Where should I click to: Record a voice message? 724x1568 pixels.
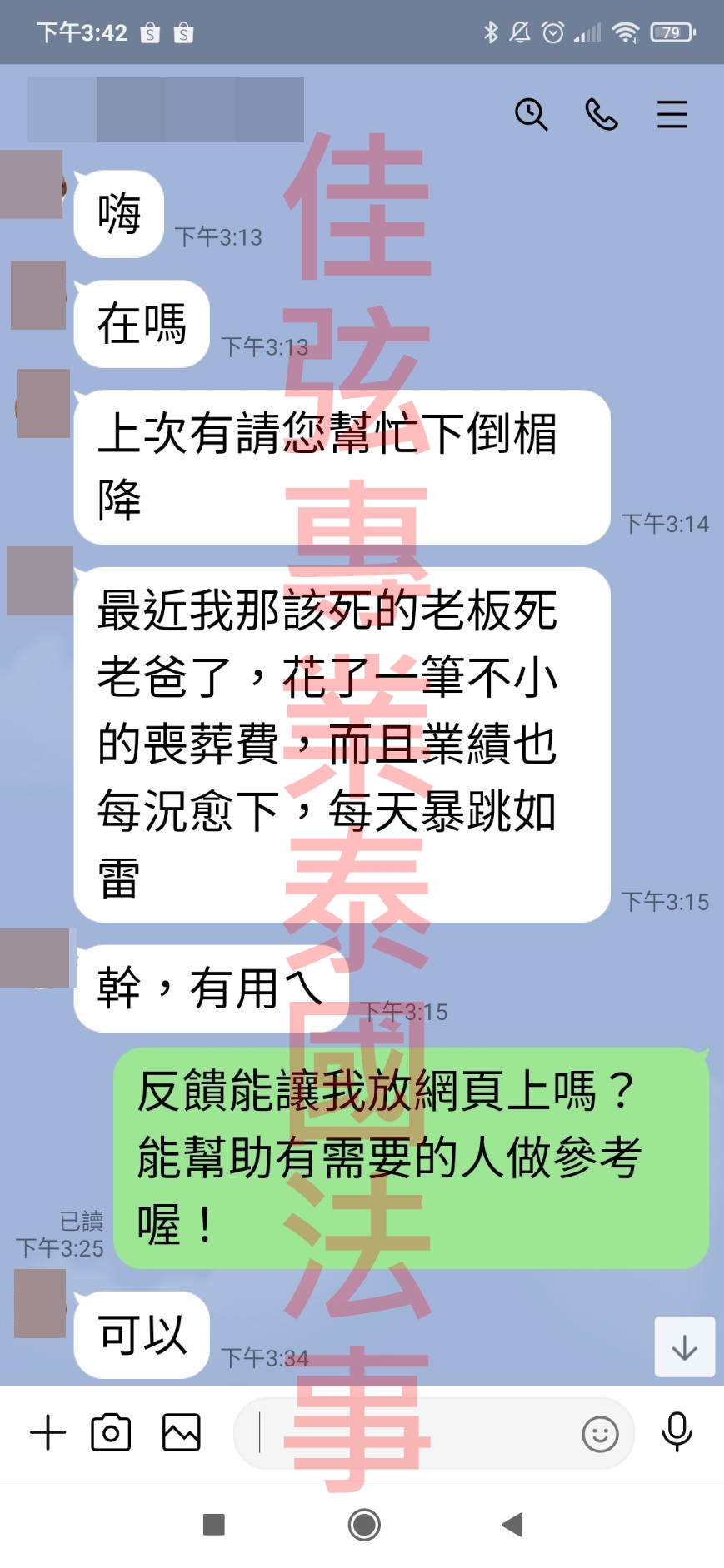point(677,1432)
